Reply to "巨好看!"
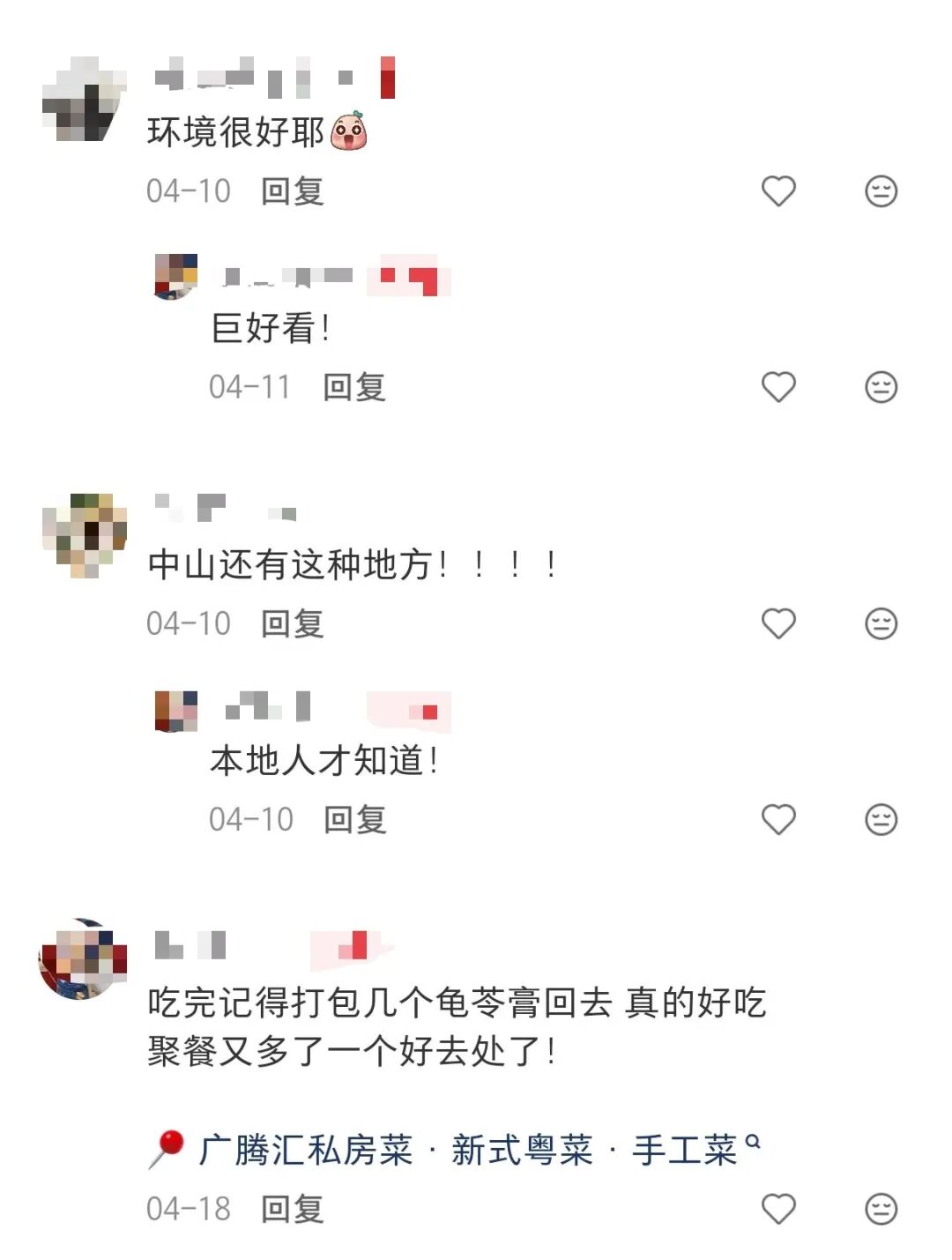952x1260 pixels. pos(354,387)
